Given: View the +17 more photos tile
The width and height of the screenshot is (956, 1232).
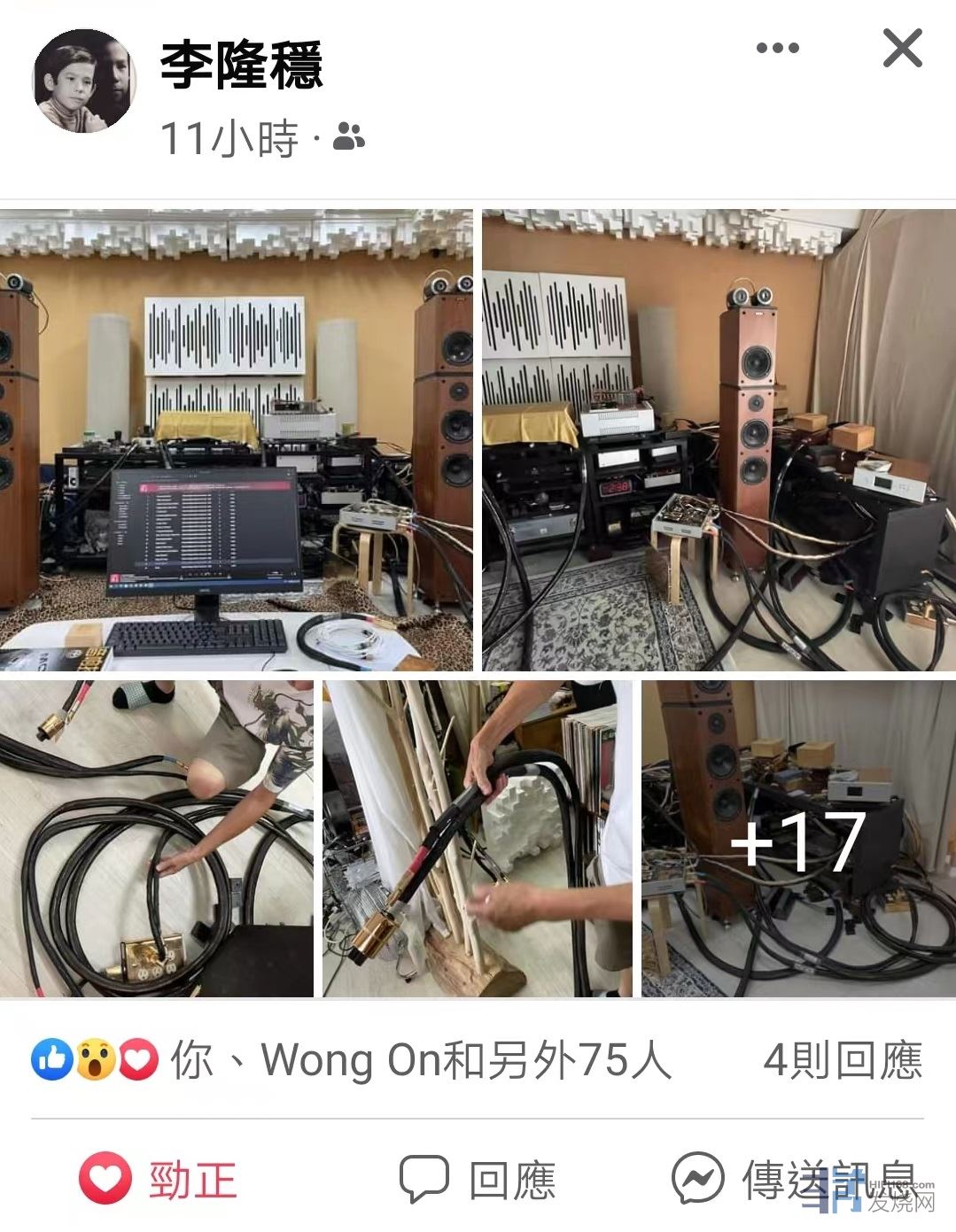Looking at the screenshot, I should (798, 838).
